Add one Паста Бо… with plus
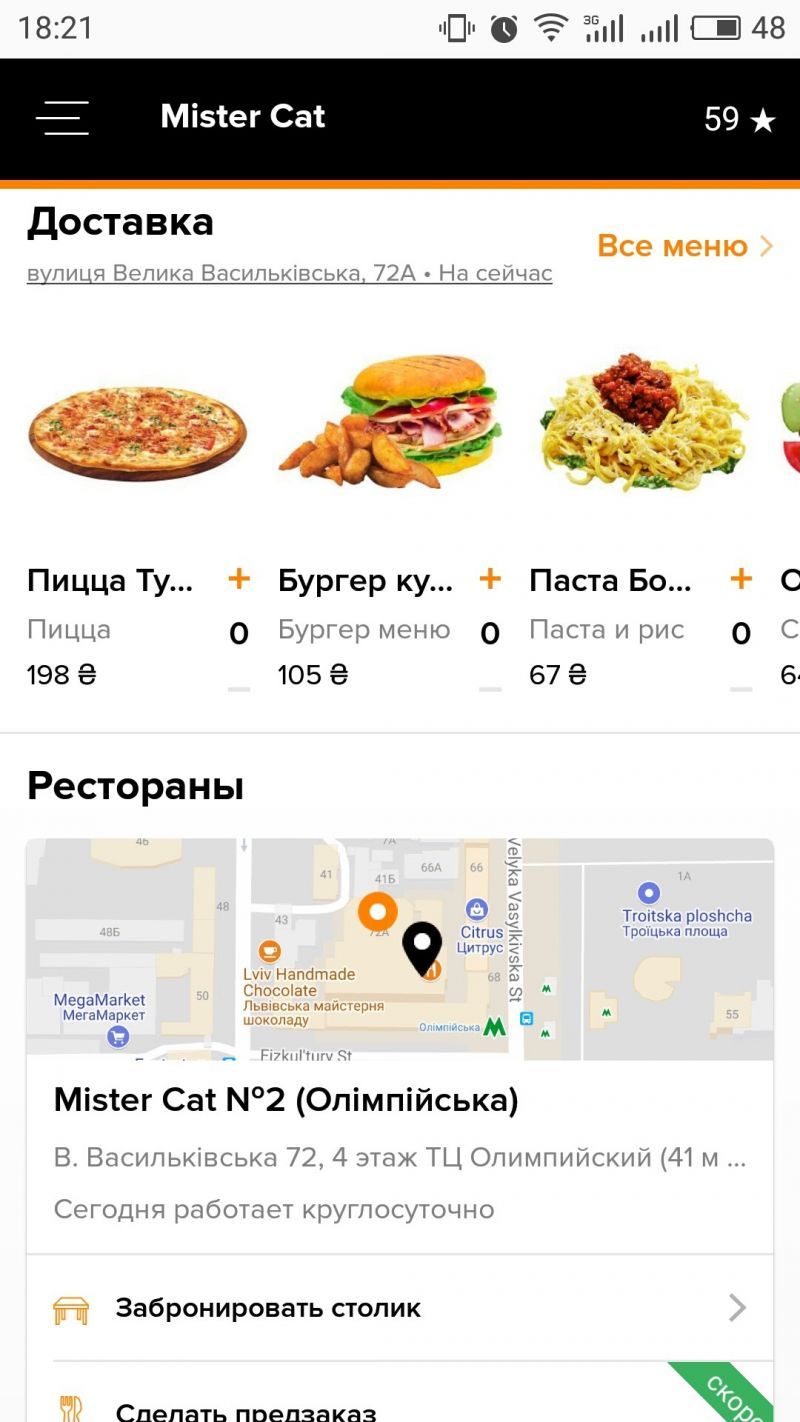 point(740,578)
